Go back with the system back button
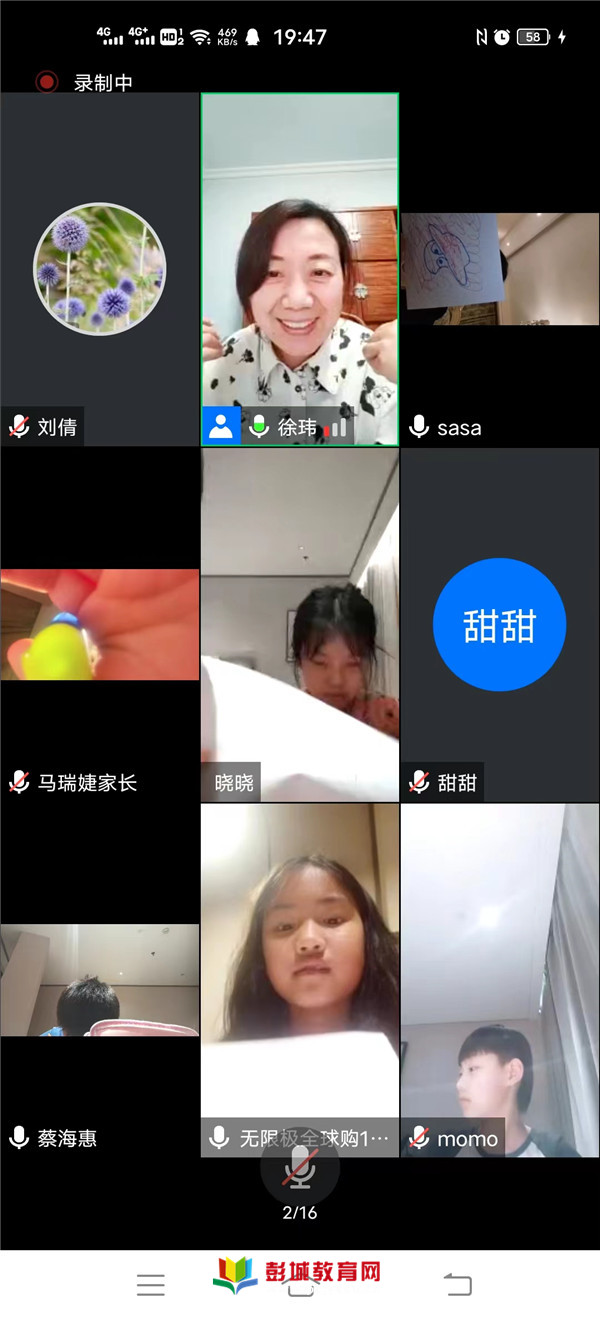This screenshot has height=1320, width=600. click(457, 1285)
